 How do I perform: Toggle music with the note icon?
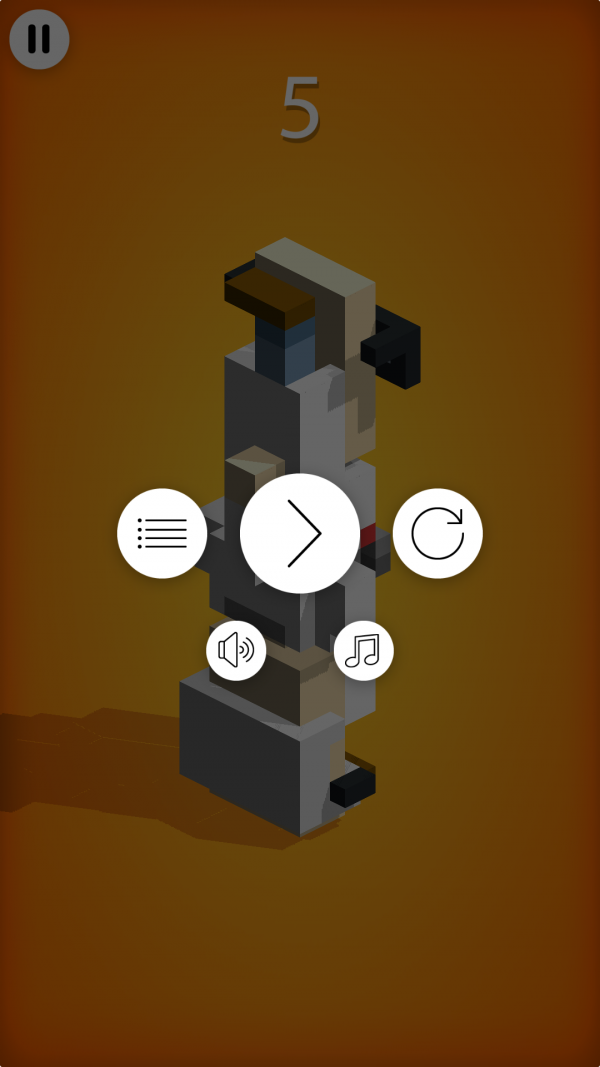[x=363, y=650]
